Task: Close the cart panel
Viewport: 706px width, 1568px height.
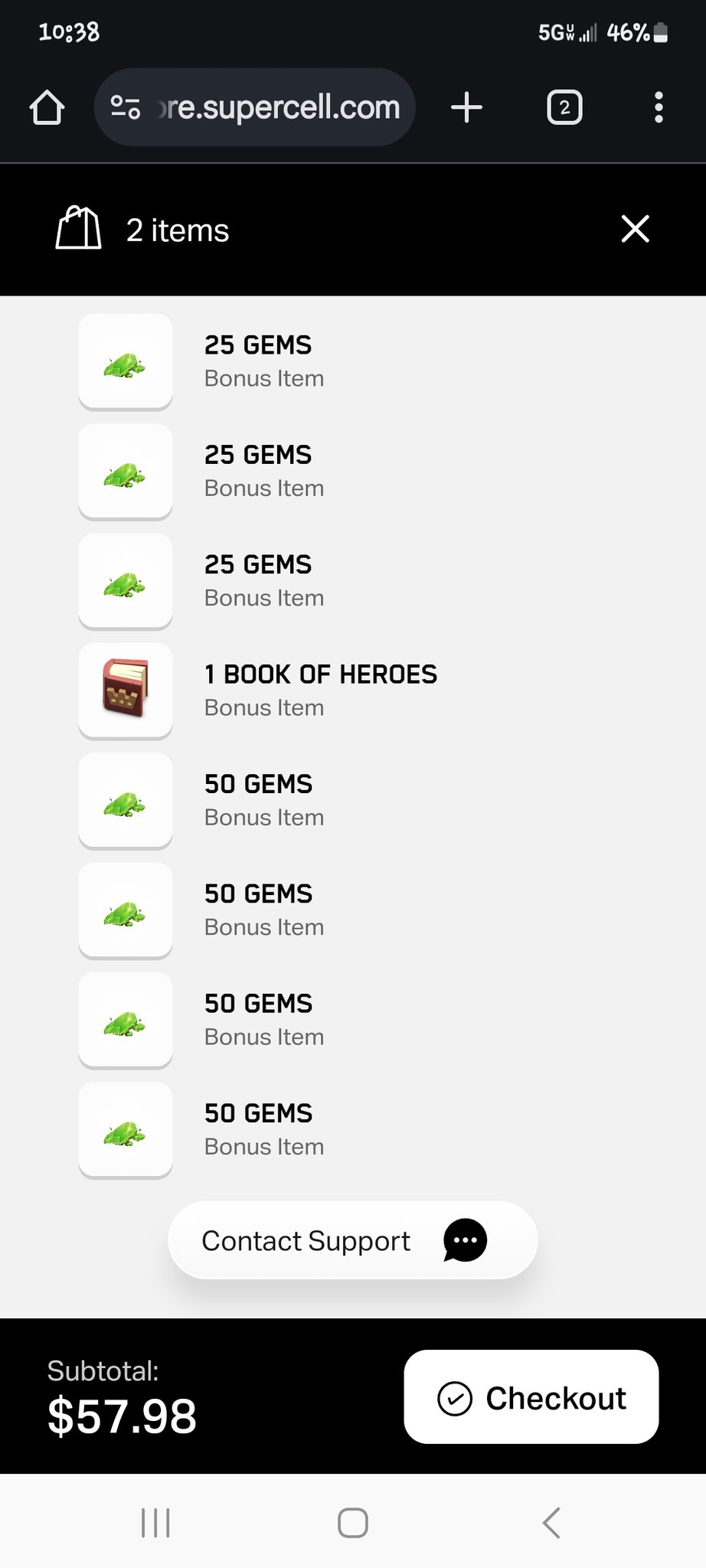Action: [635, 229]
